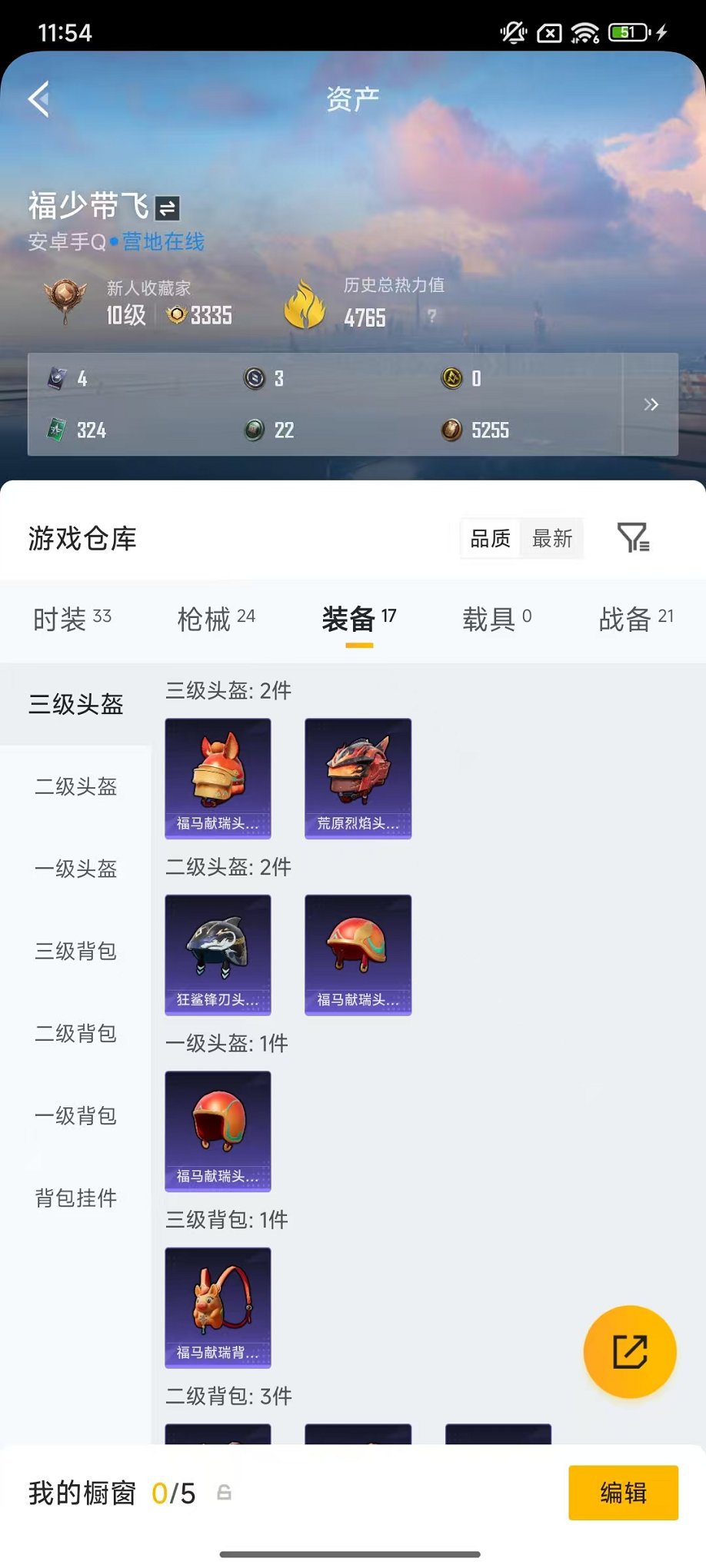This screenshot has height=1568, width=706.
Task: Switch sorting to 最新
Action: tap(551, 538)
